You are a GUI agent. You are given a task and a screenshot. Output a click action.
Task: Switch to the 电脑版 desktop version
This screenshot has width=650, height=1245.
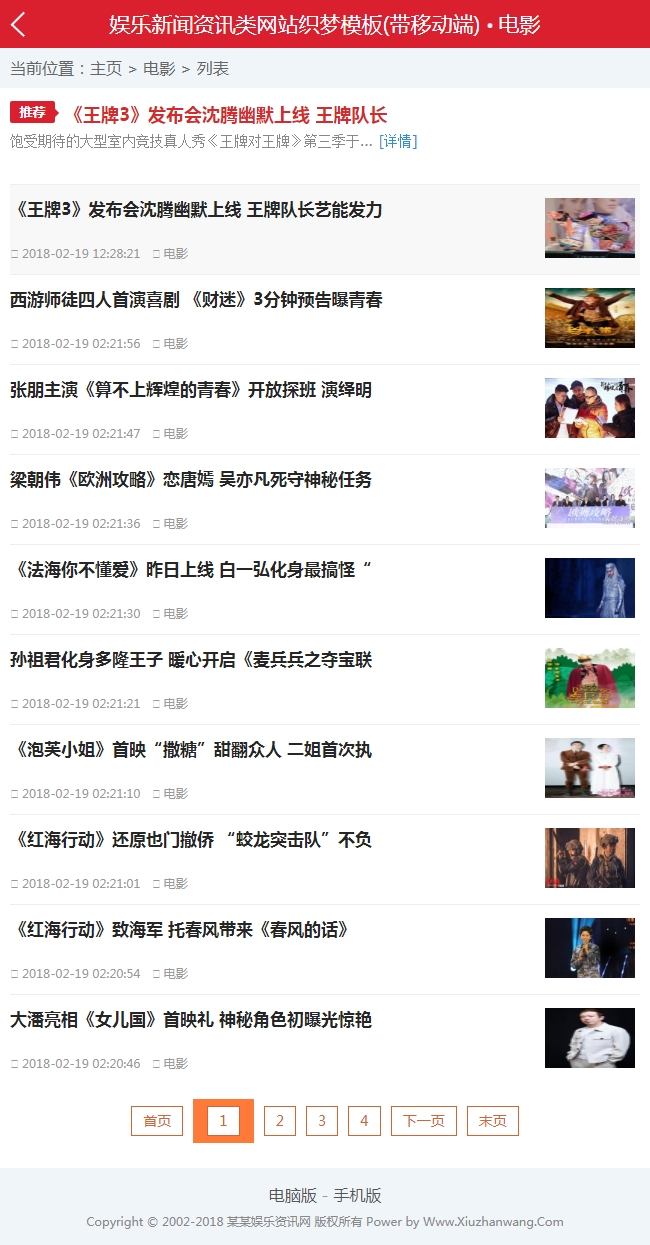pyautogui.click(x=292, y=1196)
